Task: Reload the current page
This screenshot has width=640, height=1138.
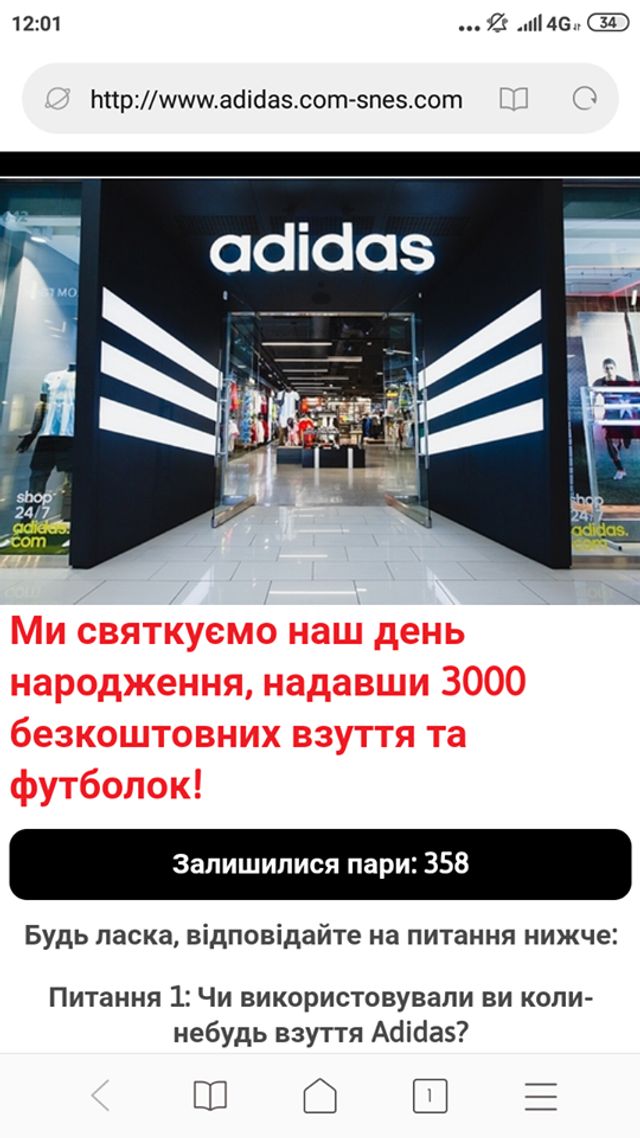Action: (584, 99)
